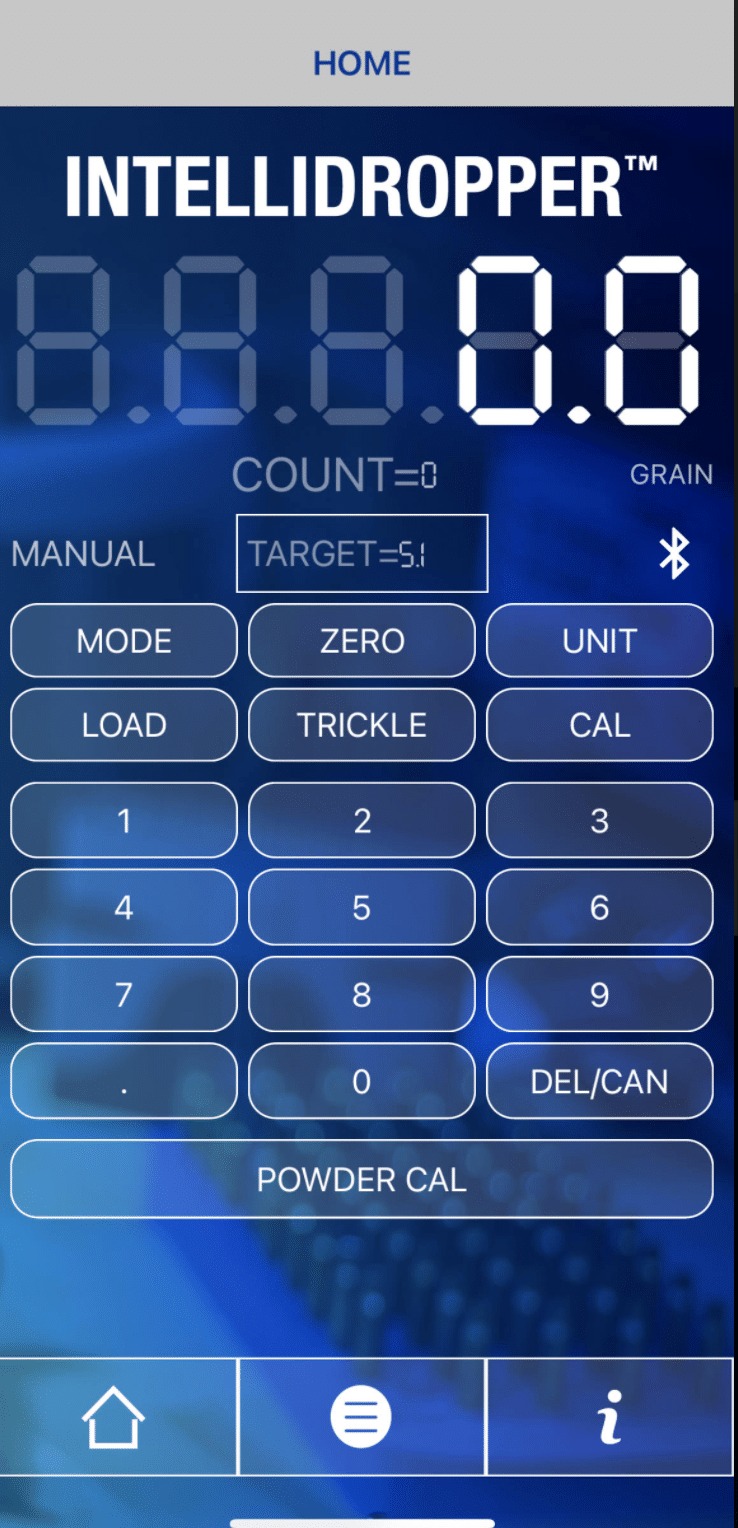The height and width of the screenshot is (1528, 738).
Task: Activate the TRICKLE function
Action: (x=361, y=725)
